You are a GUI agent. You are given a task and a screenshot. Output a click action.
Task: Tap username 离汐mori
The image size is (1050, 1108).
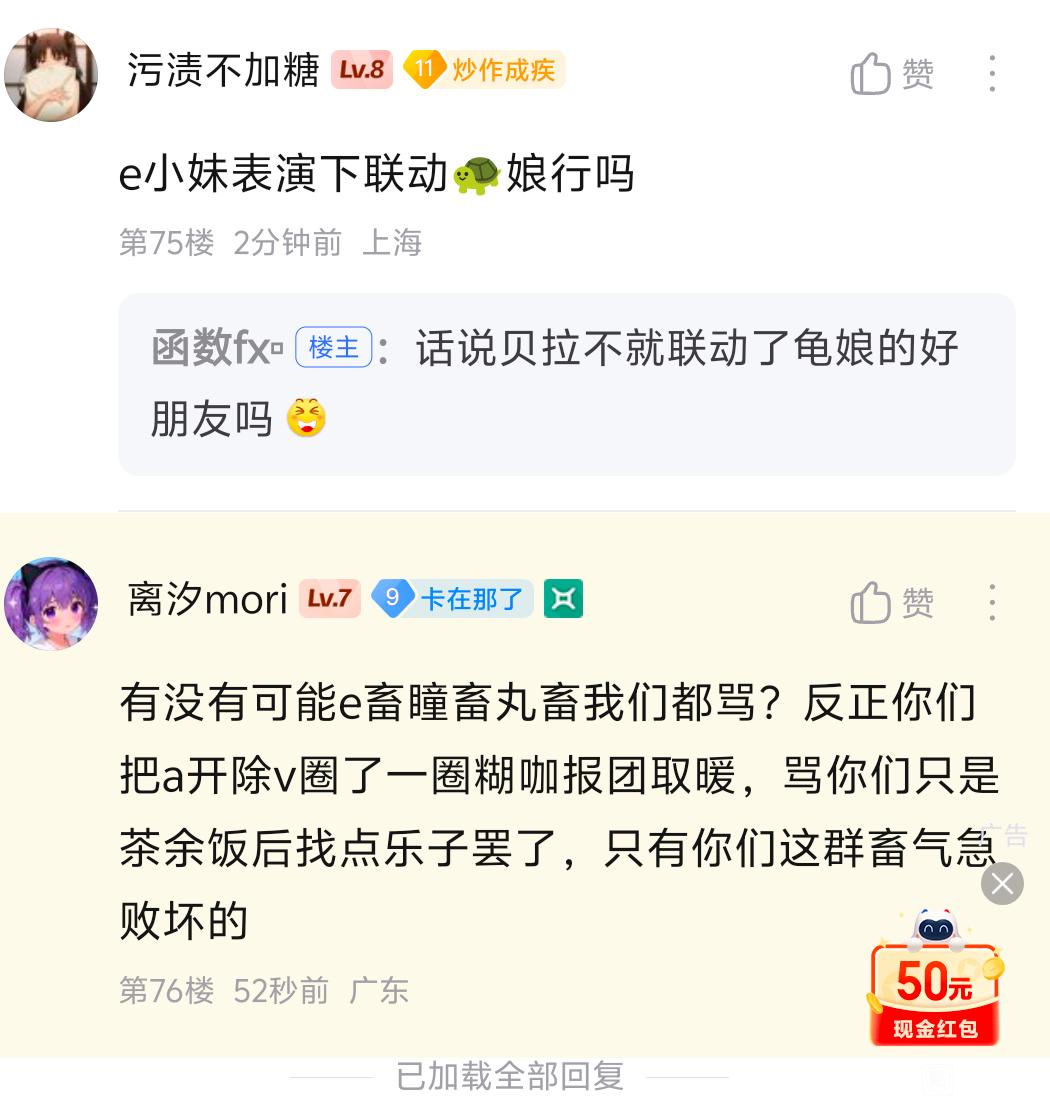coord(207,599)
